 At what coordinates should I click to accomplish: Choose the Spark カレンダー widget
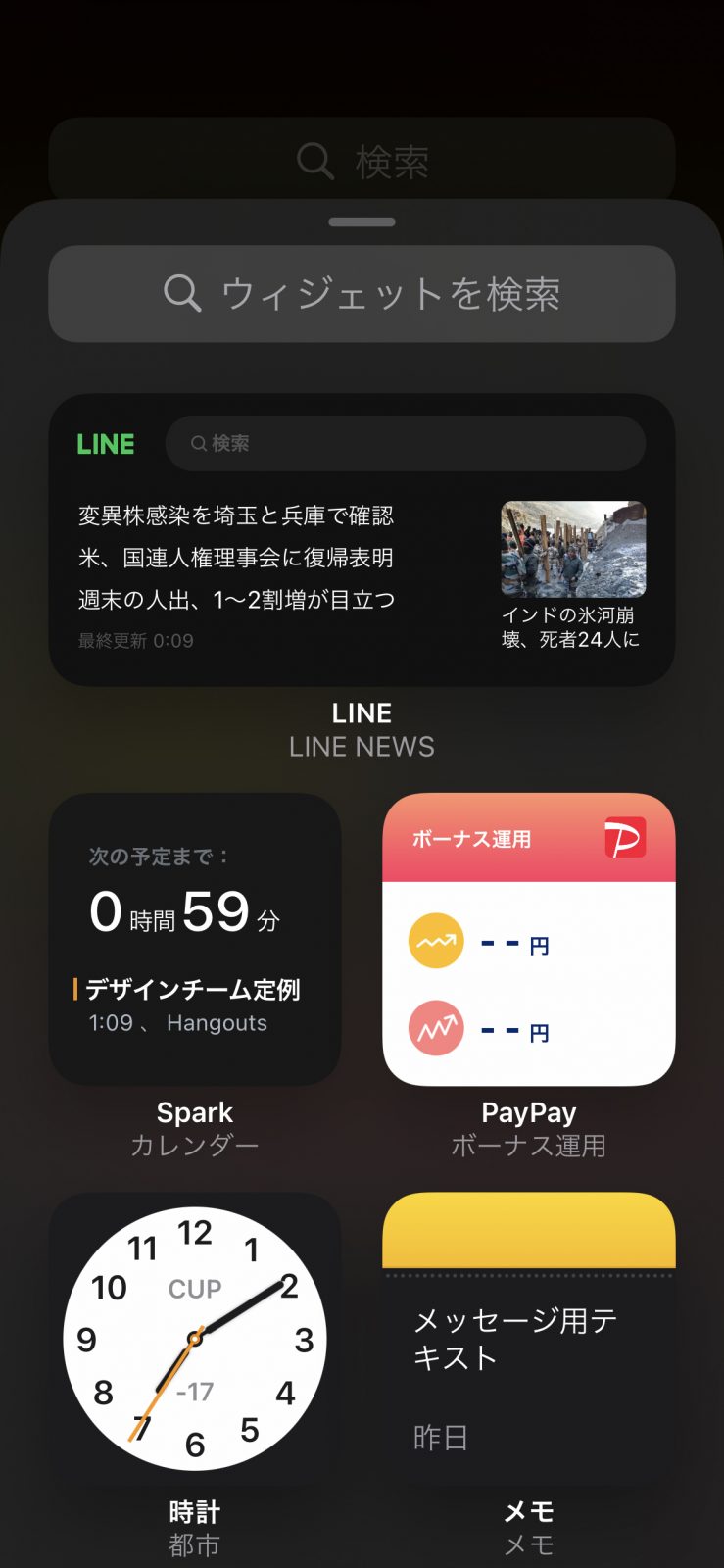(x=195, y=939)
